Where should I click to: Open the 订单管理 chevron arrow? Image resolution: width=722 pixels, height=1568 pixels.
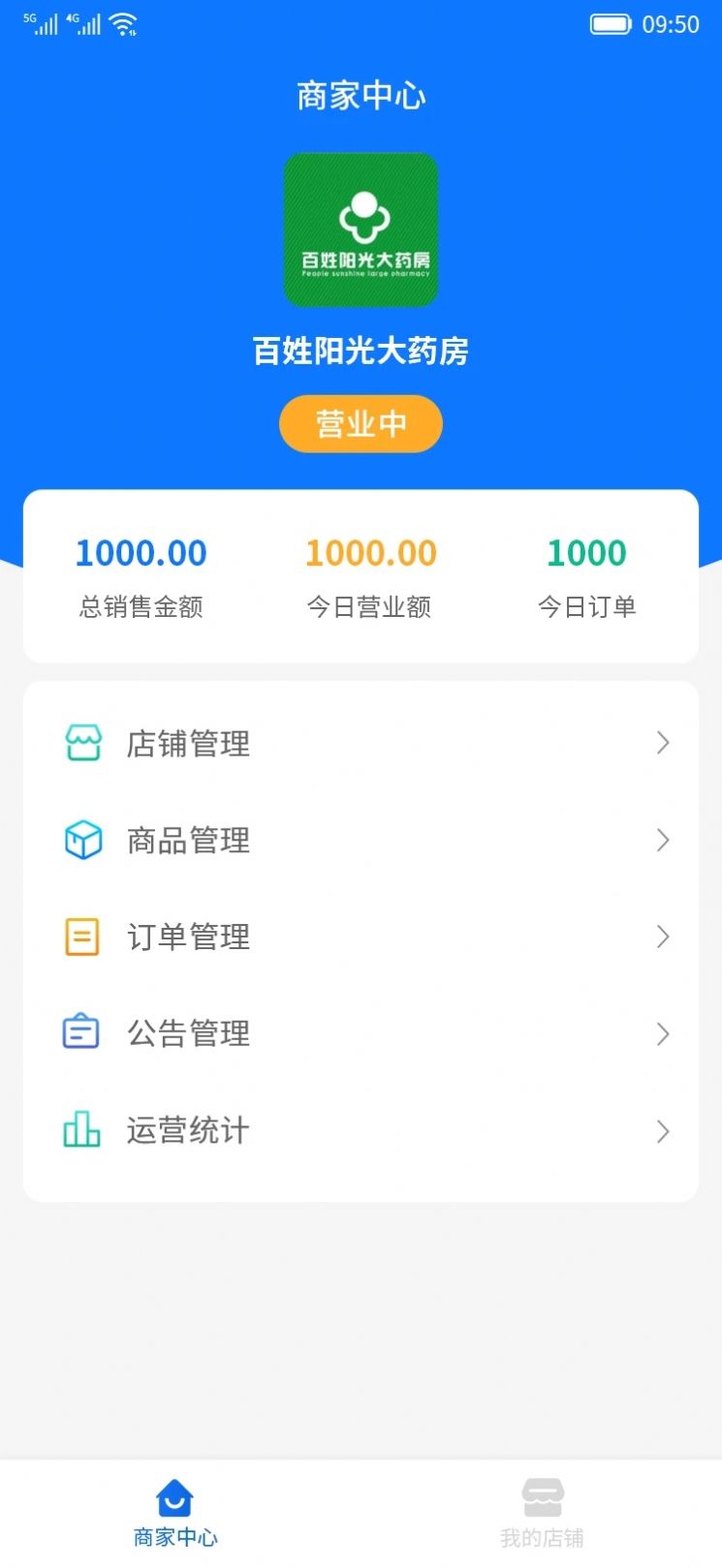point(663,937)
